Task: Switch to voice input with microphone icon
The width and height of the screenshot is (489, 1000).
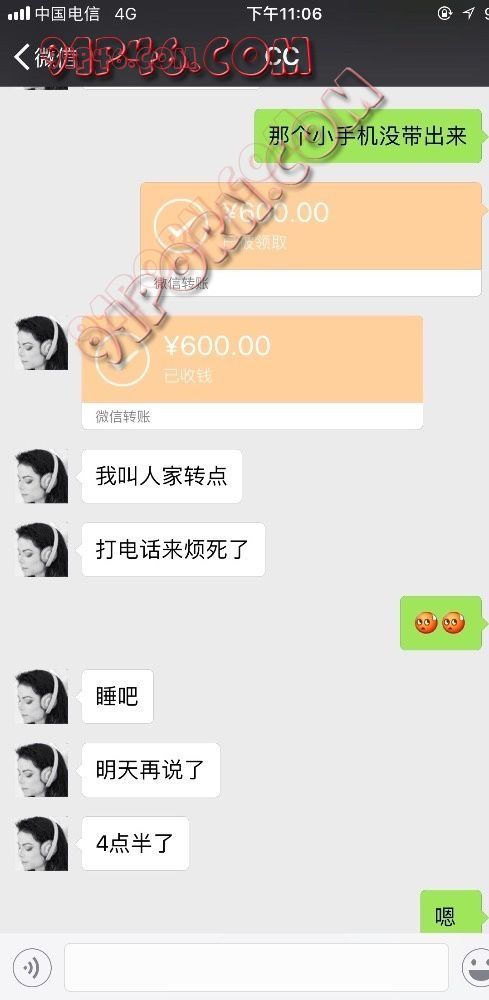Action: [32, 968]
